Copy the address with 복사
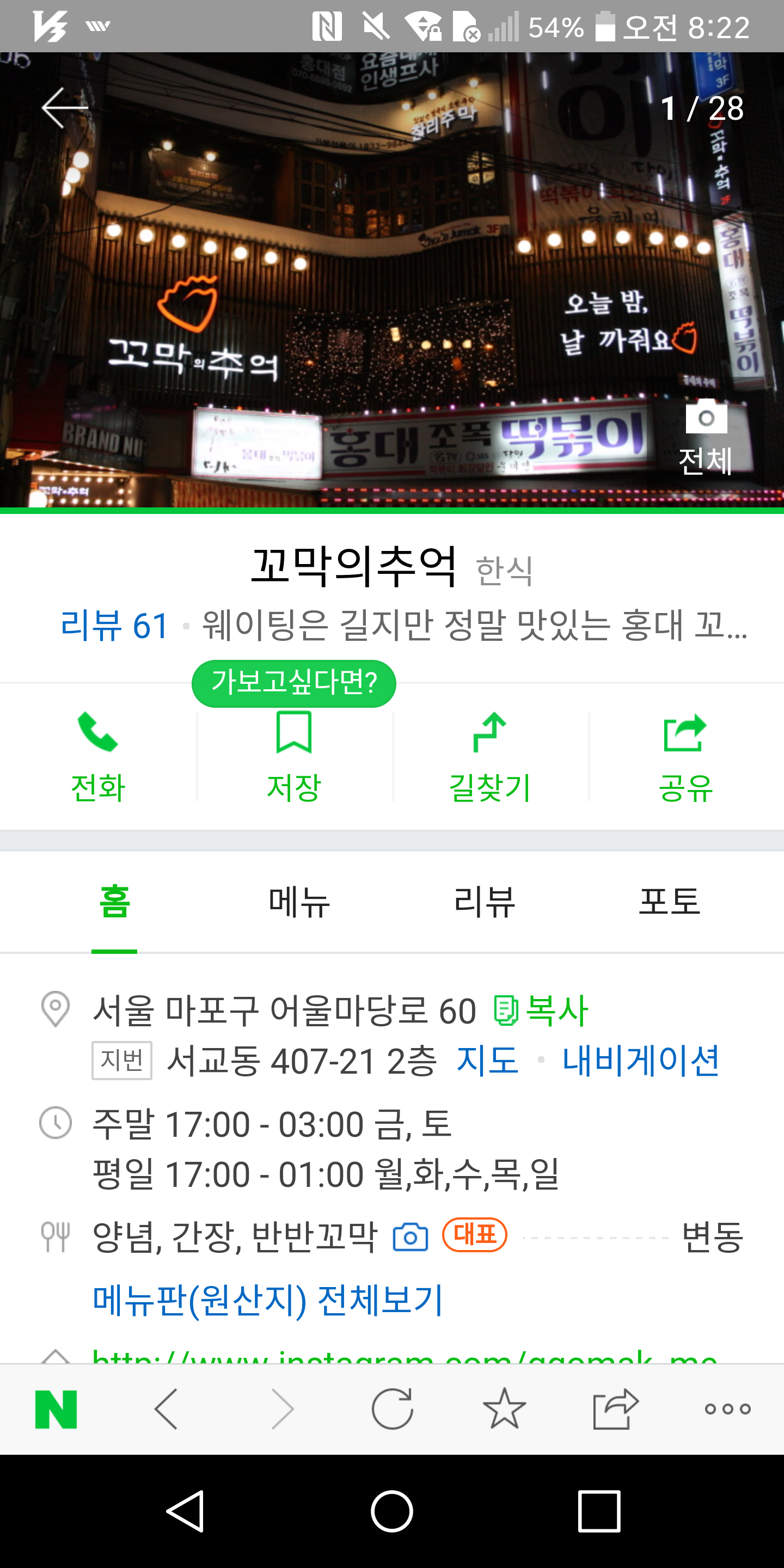The width and height of the screenshot is (784, 1568). tap(540, 1010)
